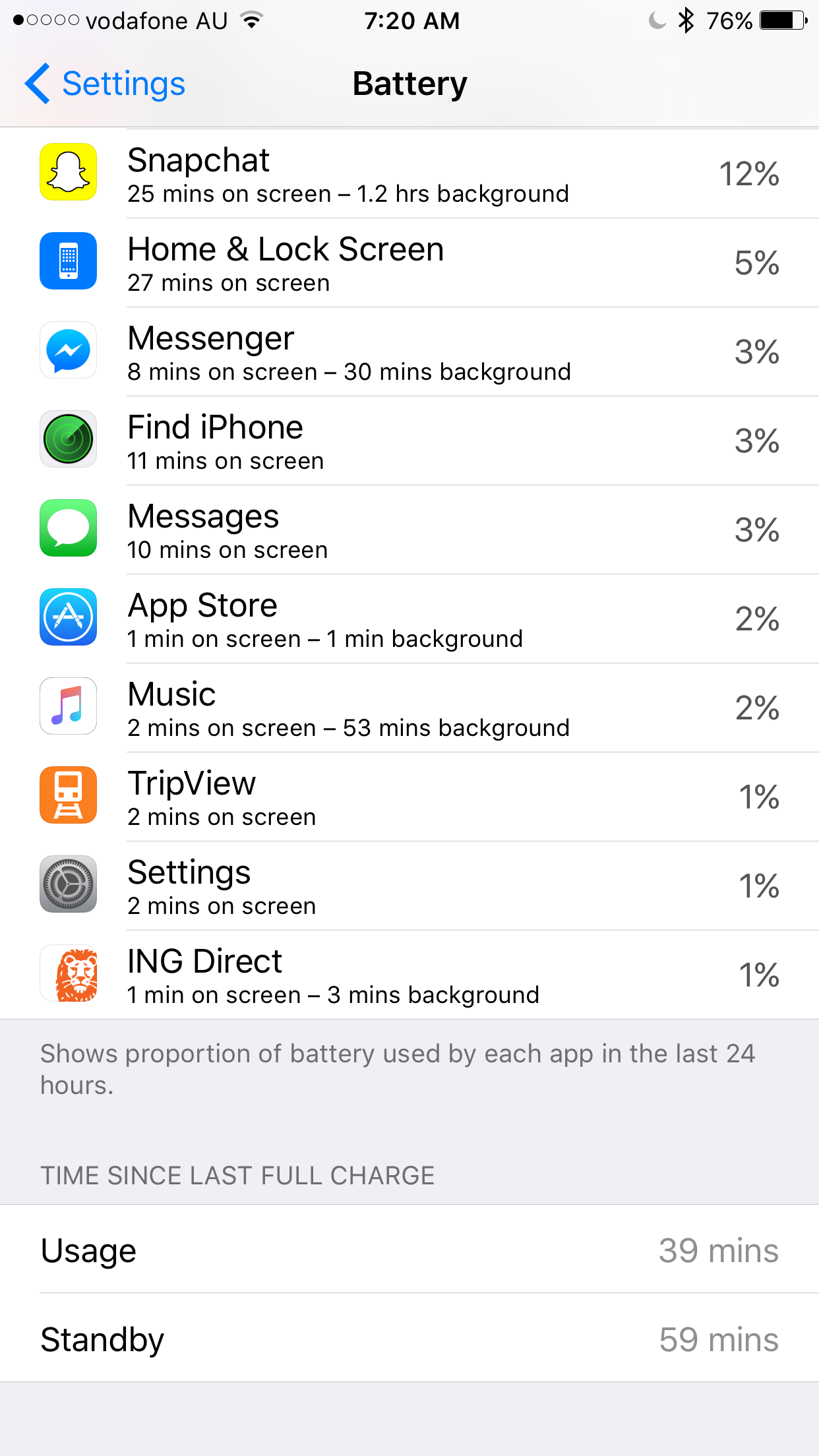Screen dimensions: 819x1456
Task: Tap the Snapchat battery usage row
Action: 409,174
